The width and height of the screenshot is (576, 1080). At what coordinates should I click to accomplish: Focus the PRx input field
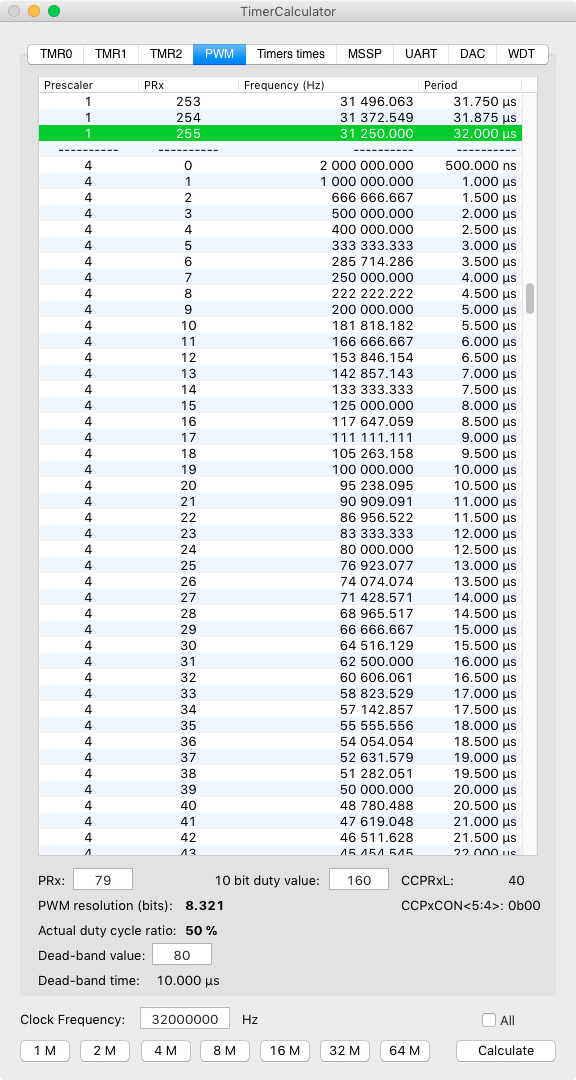click(103, 880)
